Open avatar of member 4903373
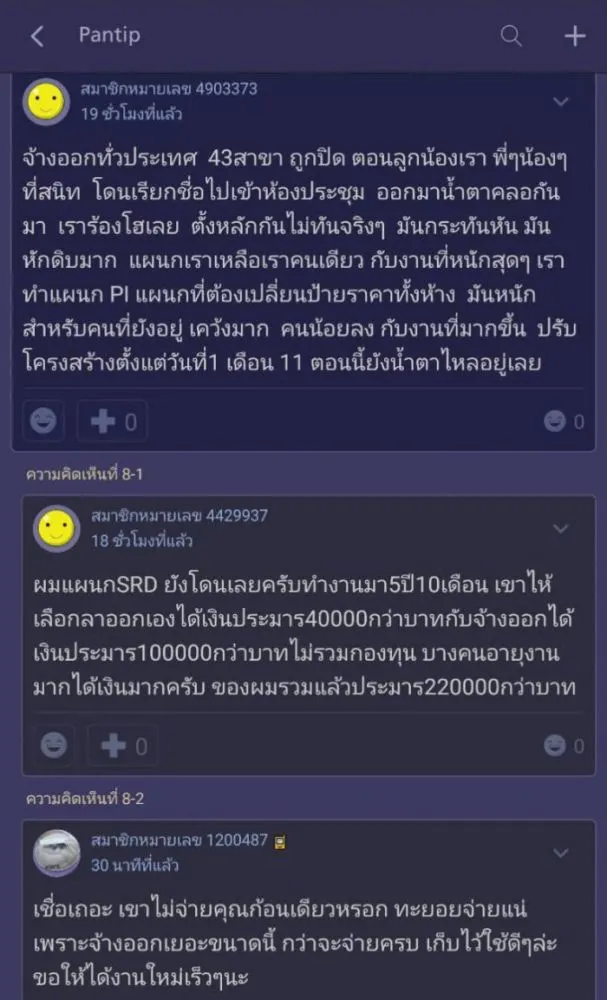This screenshot has width=607, height=1000. click(x=46, y=102)
